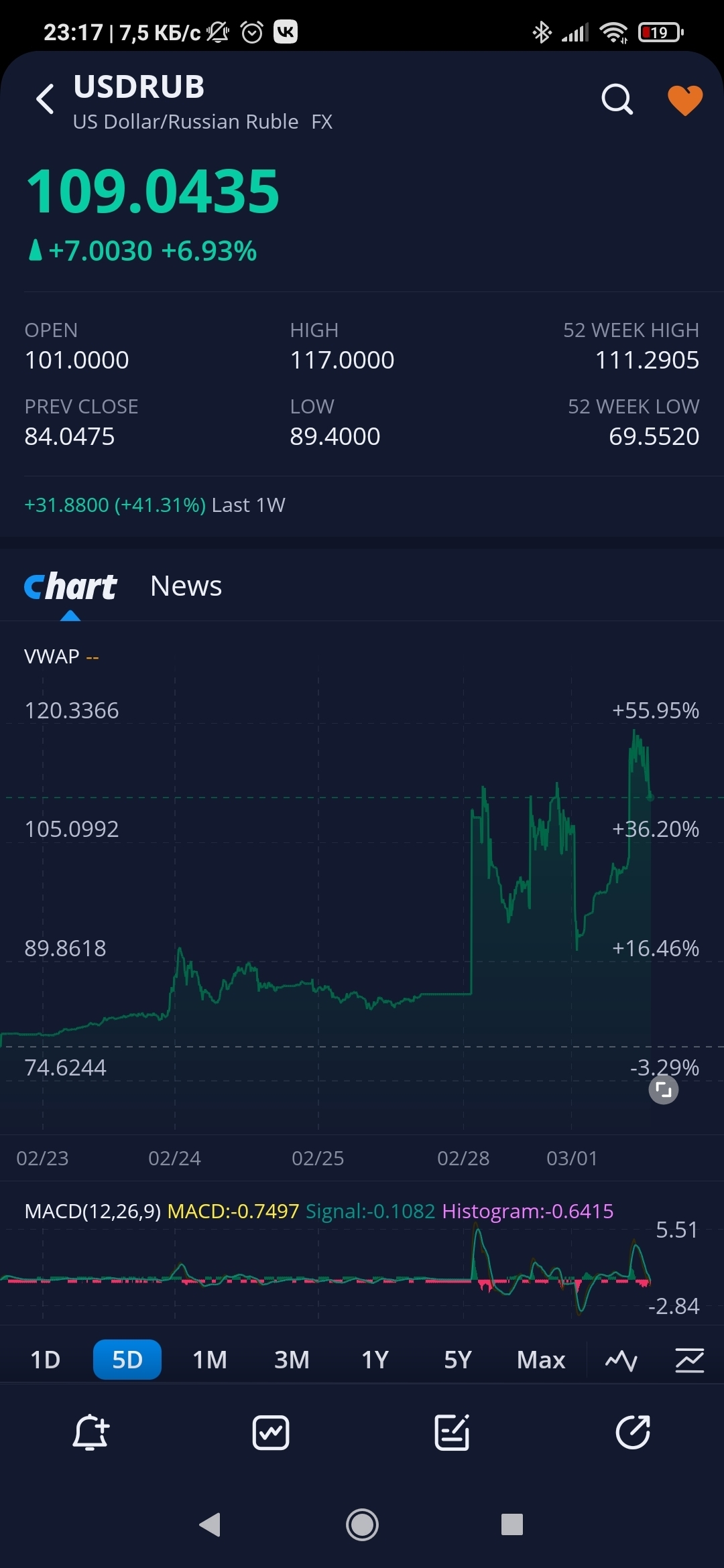
Task: Share the USDRUB quote
Action: (633, 1433)
